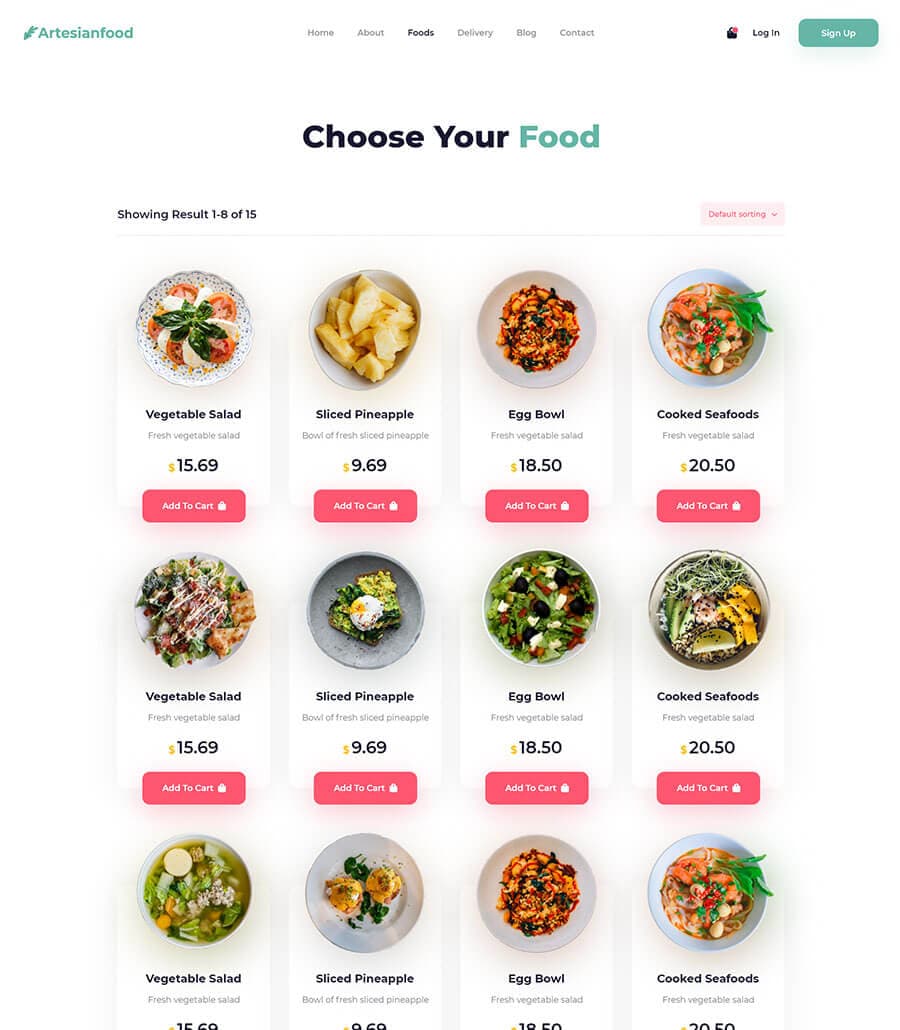Image resolution: width=900 pixels, height=1030 pixels.
Task: Open the Blog section
Action: click(x=526, y=33)
